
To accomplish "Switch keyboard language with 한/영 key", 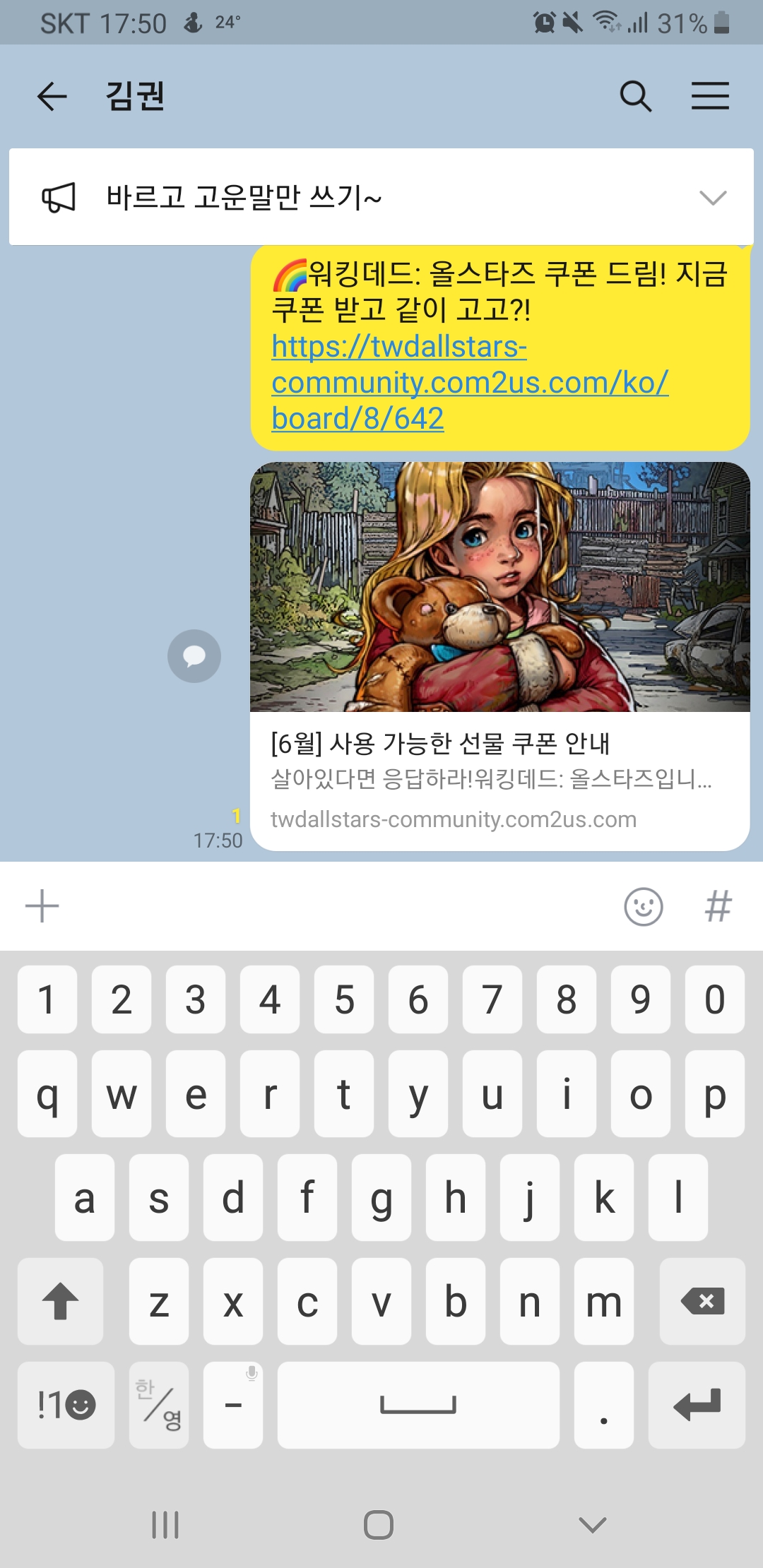I will click(x=159, y=1405).
